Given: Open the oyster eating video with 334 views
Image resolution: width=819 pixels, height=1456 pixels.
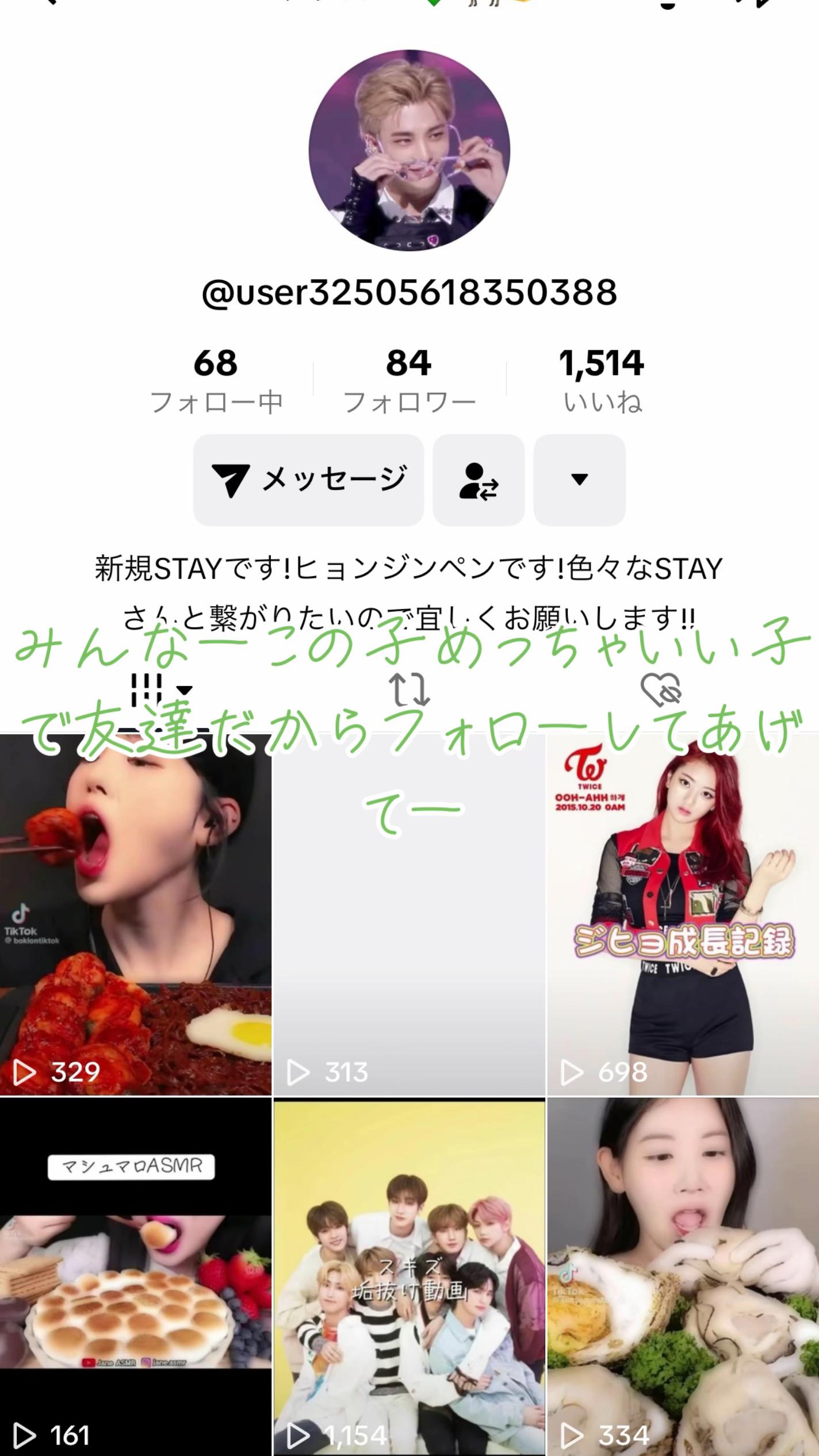Looking at the screenshot, I should click(683, 1277).
